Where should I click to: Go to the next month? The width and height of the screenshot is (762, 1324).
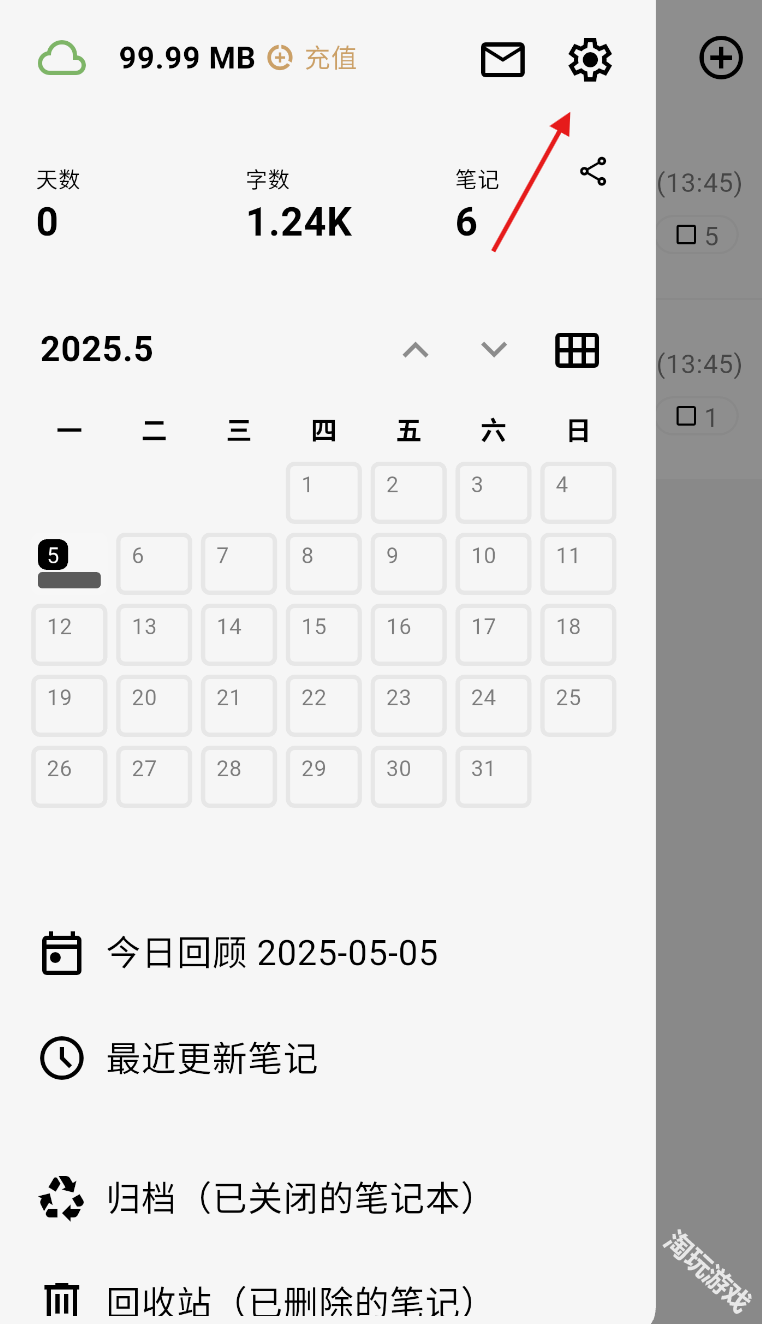(x=494, y=350)
